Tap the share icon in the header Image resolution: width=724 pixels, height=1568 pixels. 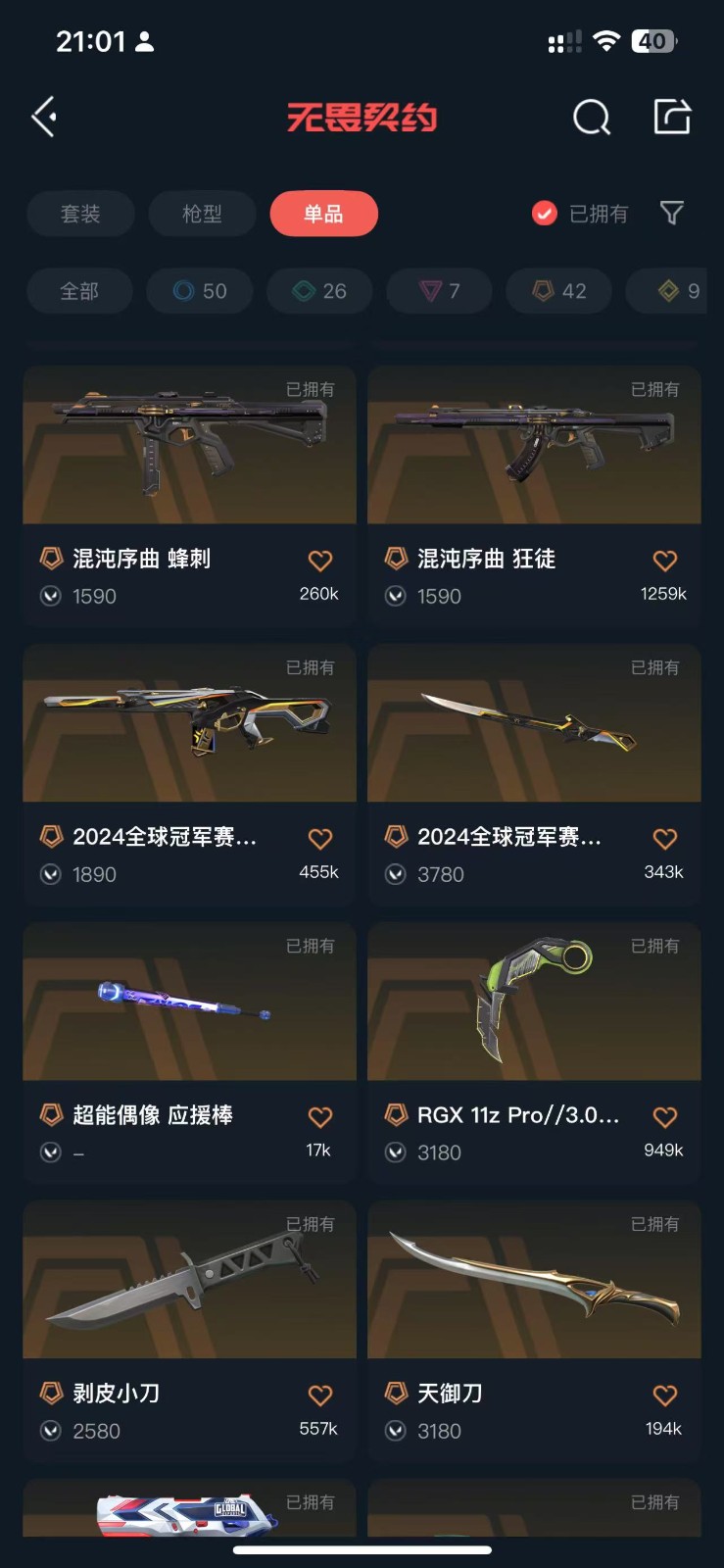point(672,117)
